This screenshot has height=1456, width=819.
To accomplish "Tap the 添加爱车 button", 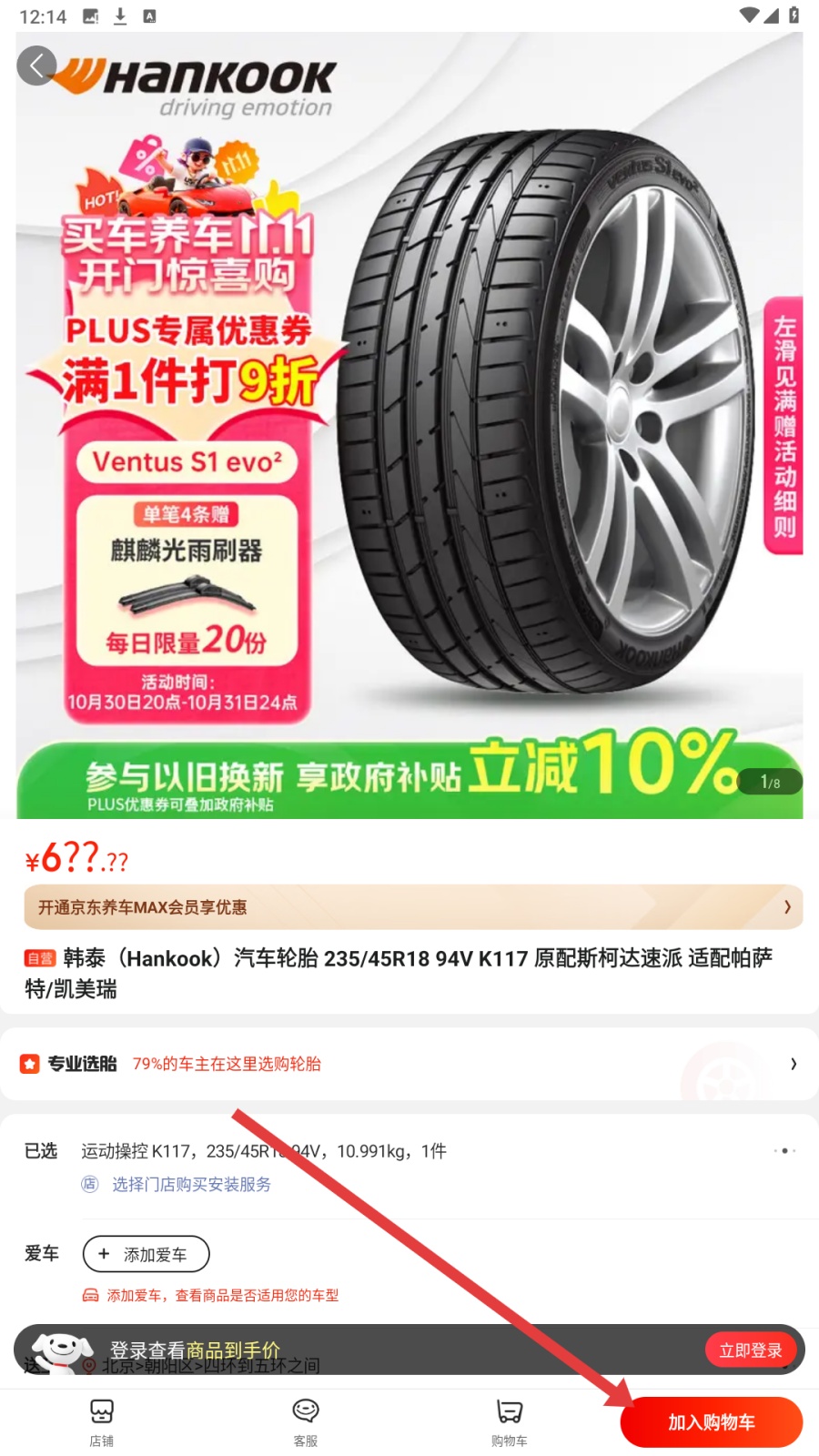I will click(146, 1254).
